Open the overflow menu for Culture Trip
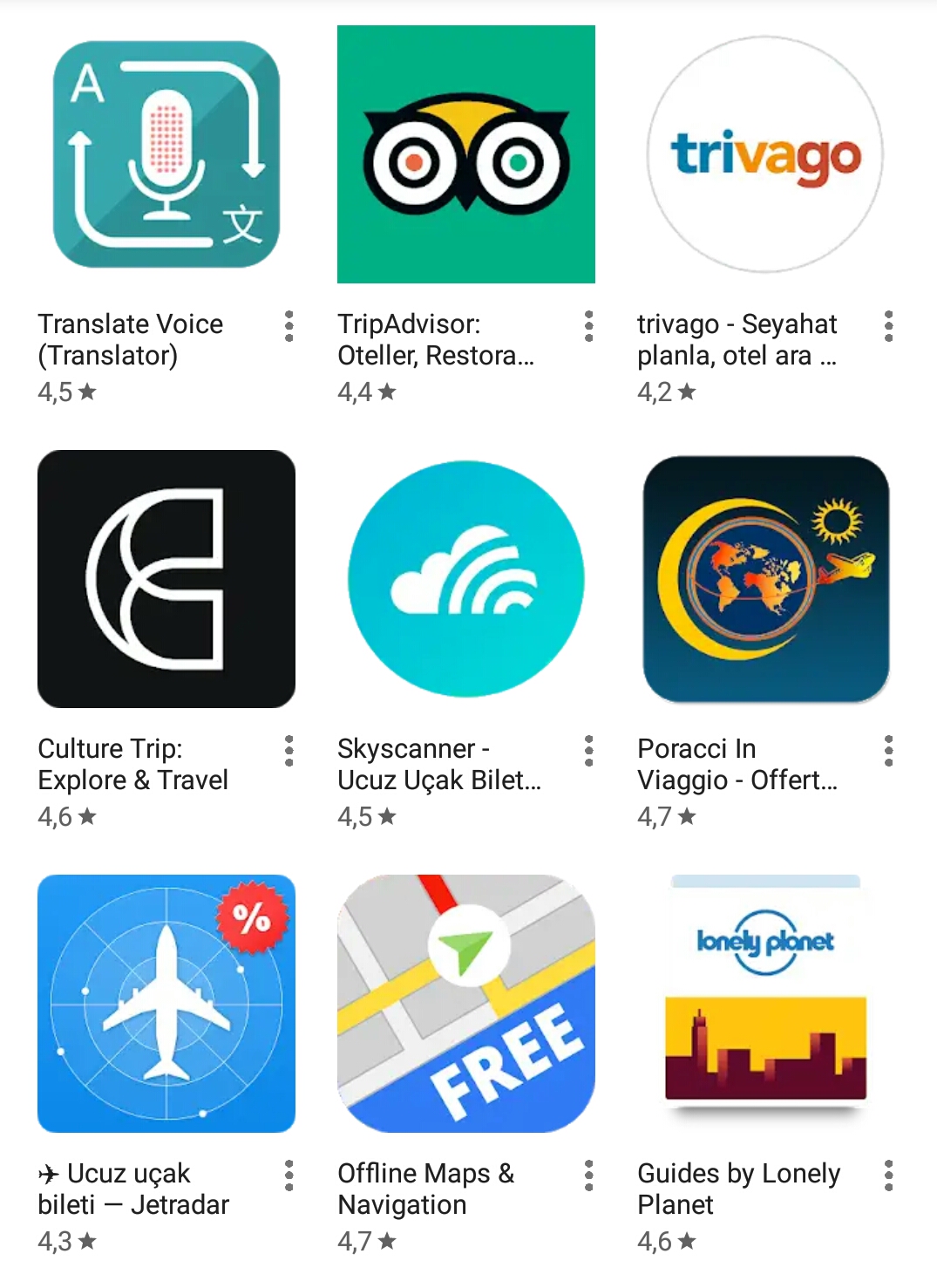This screenshot has width=937, height=1288. click(289, 751)
